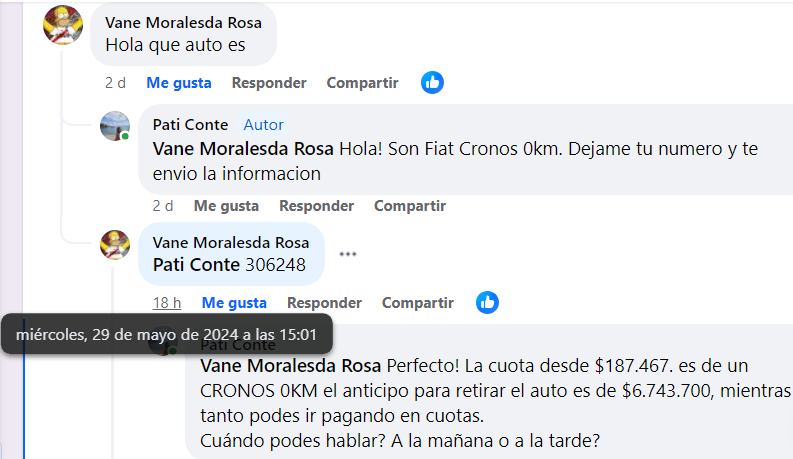Reply to 'Hola que auto es' comment
The width and height of the screenshot is (793, 459).
(x=268, y=83)
